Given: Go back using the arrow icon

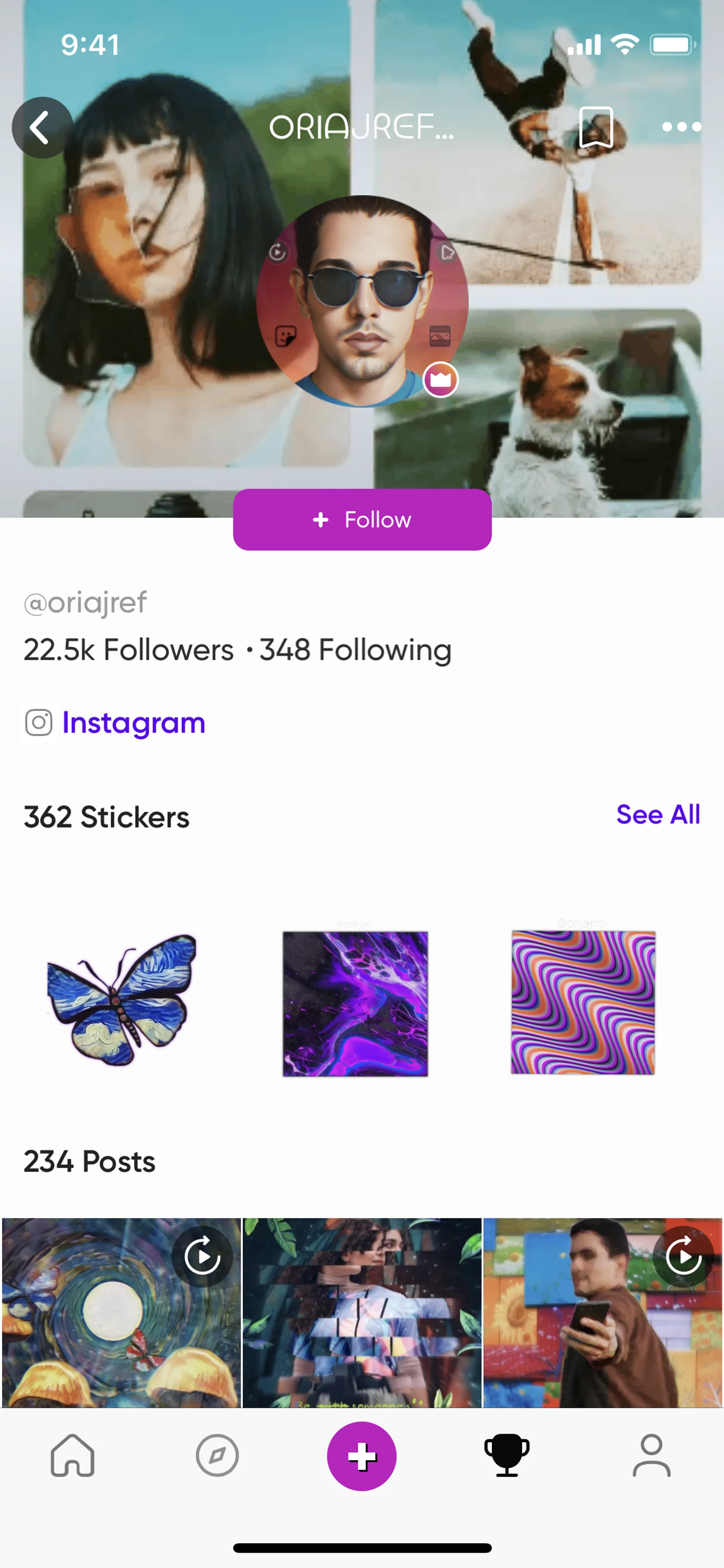Looking at the screenshot, I should click(41, 128).
